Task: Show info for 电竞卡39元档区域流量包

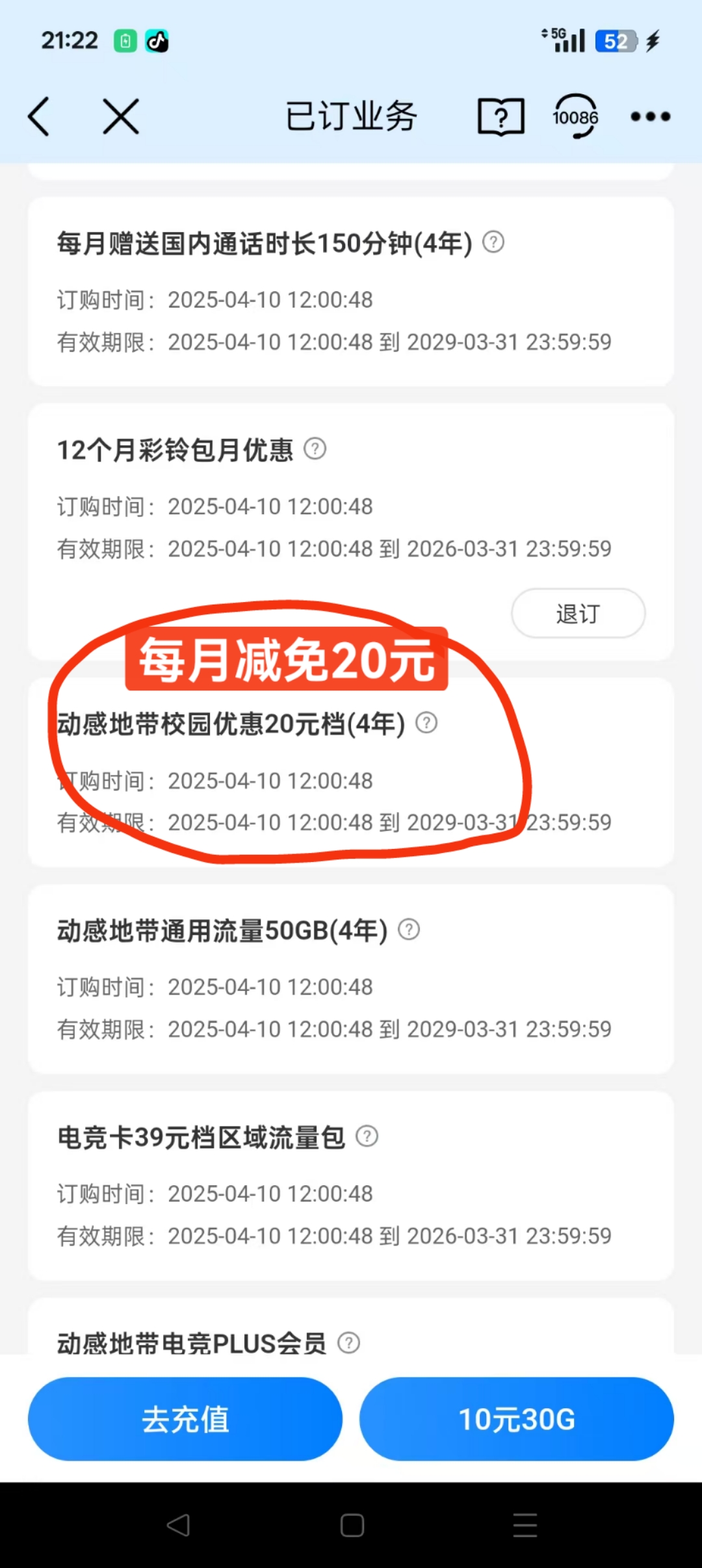Action: (367, 1136)
